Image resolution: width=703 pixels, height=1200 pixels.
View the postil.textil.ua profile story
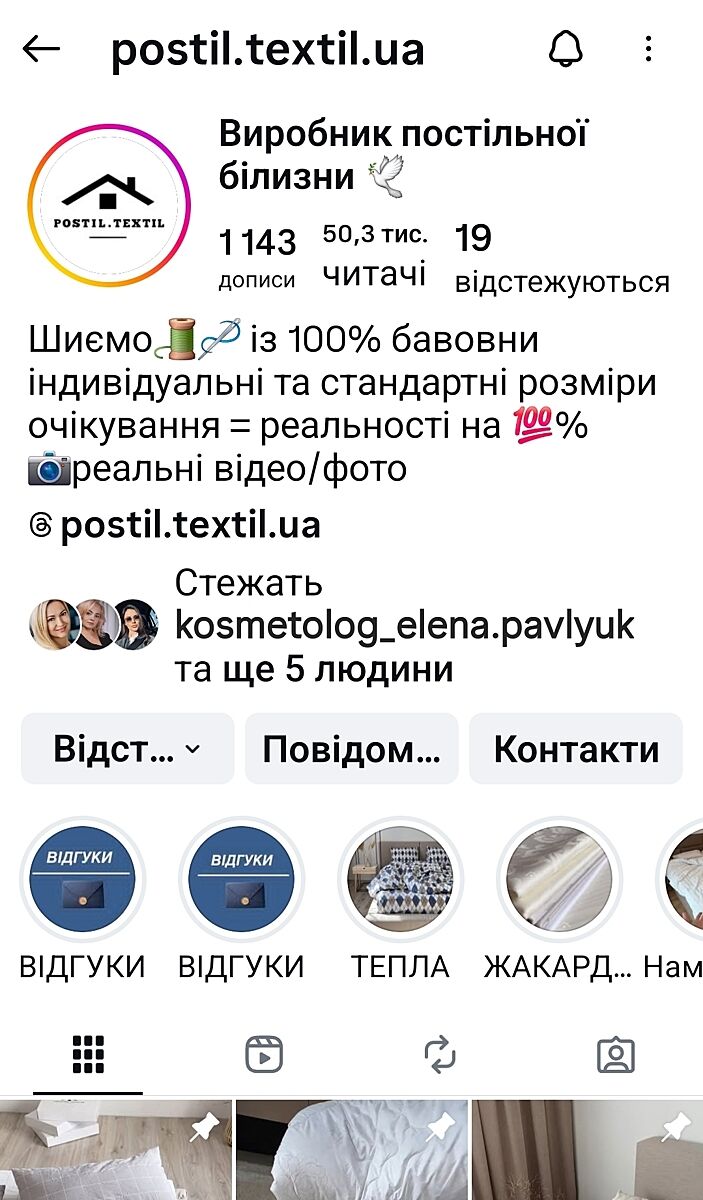(109, 206)
